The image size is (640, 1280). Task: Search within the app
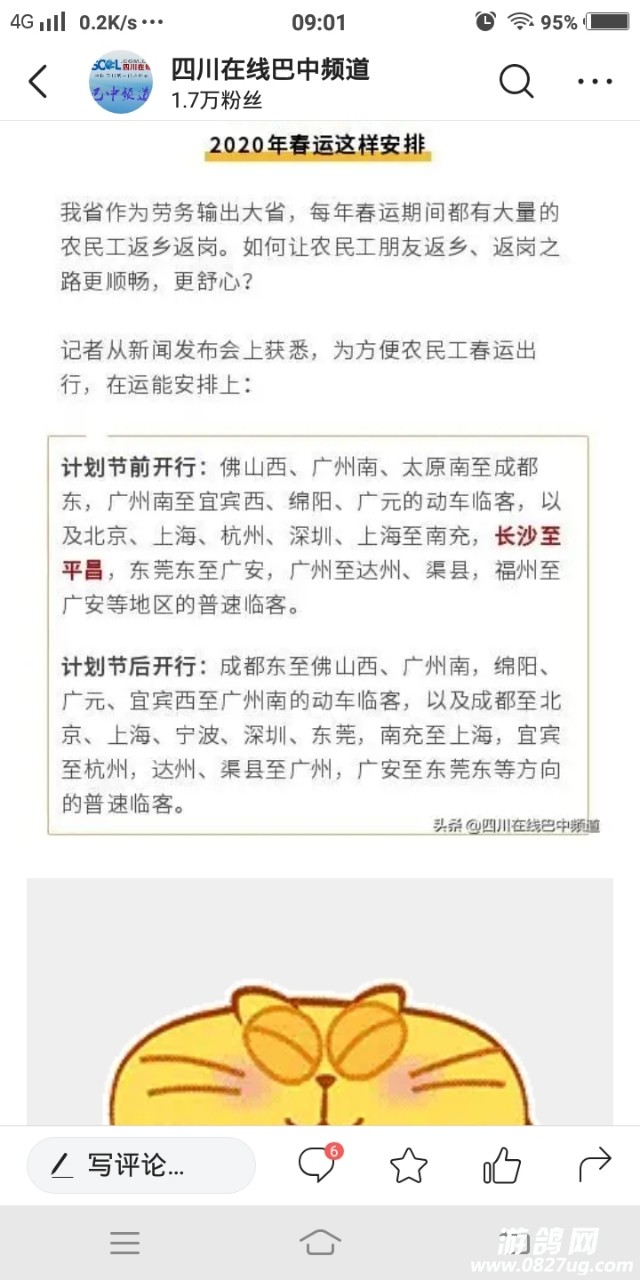(516, 82)
